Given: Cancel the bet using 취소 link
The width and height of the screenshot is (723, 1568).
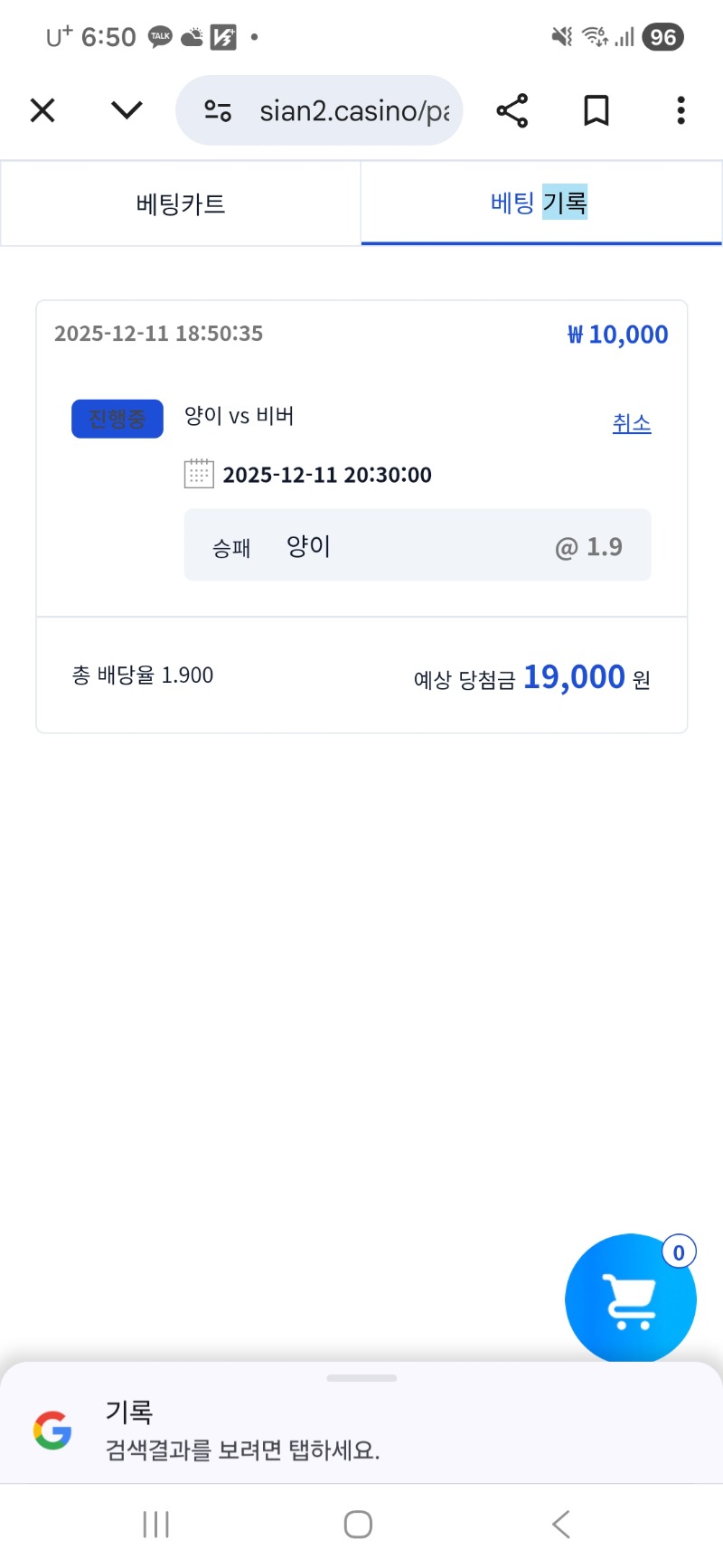Looking at the screenshot, I should coord(631,422).
